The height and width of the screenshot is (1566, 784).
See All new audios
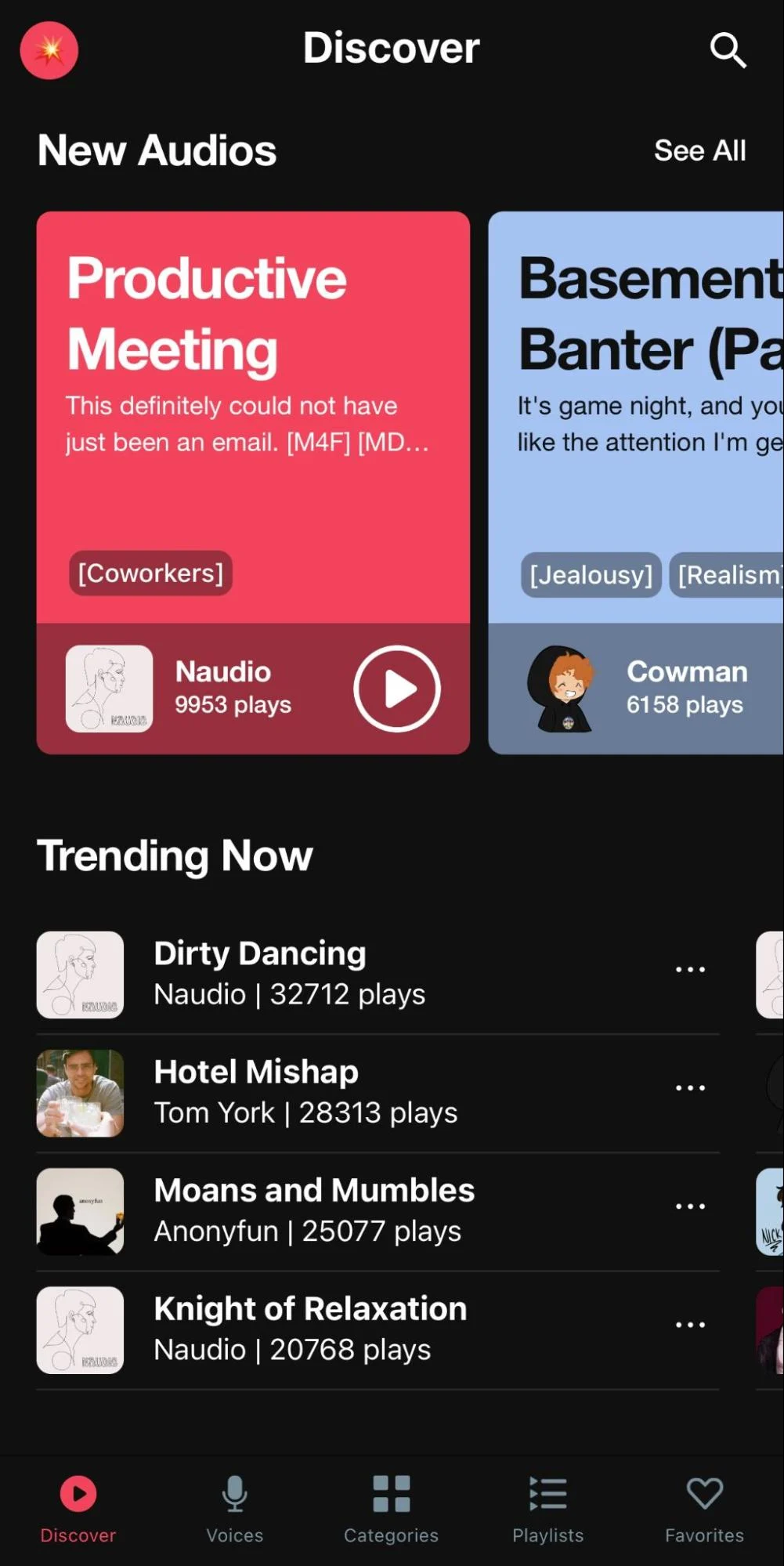click(699, 150)
